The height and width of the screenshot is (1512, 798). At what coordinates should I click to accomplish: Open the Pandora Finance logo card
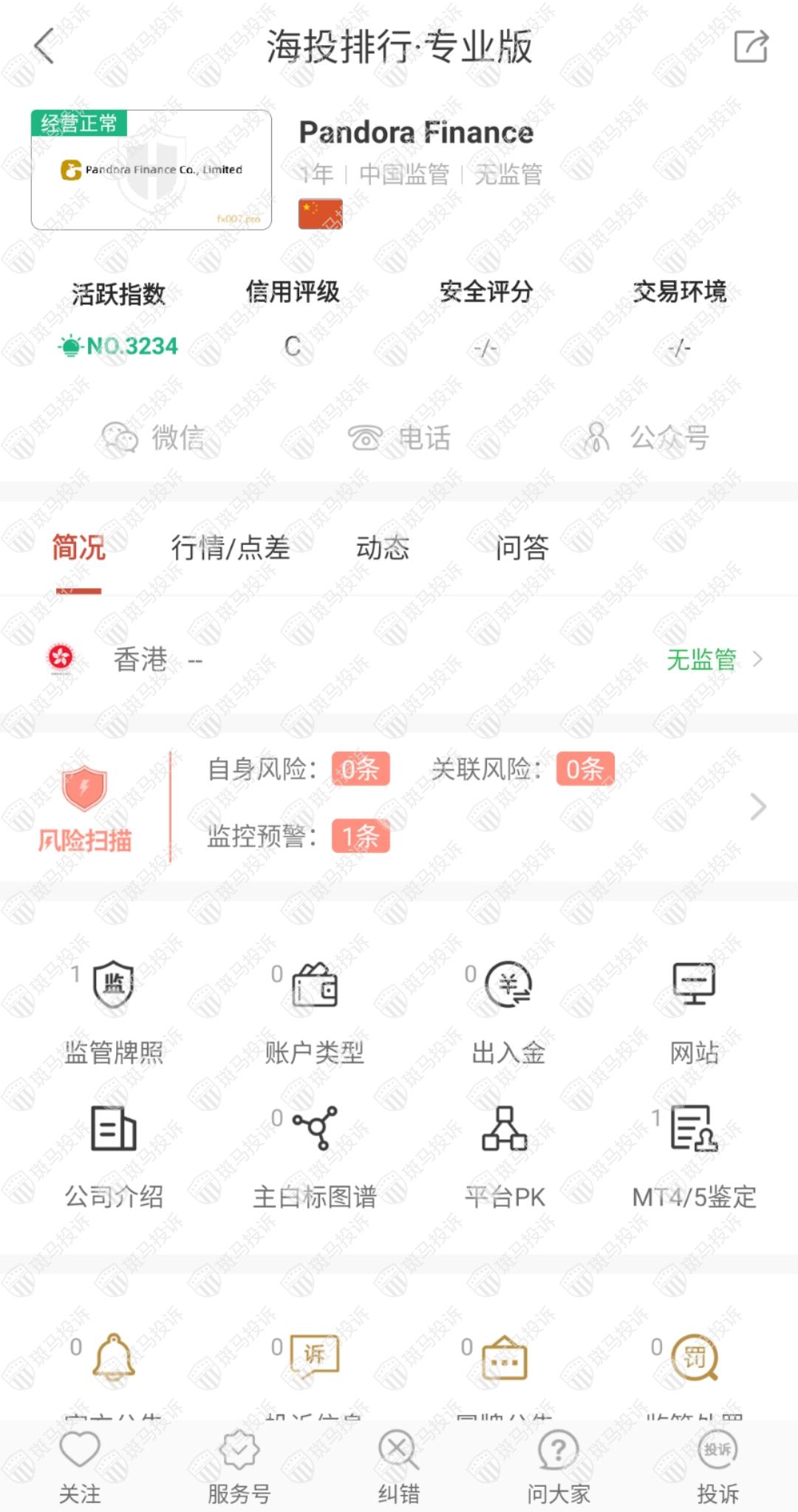pyautogui.click(x=151, y=171)
